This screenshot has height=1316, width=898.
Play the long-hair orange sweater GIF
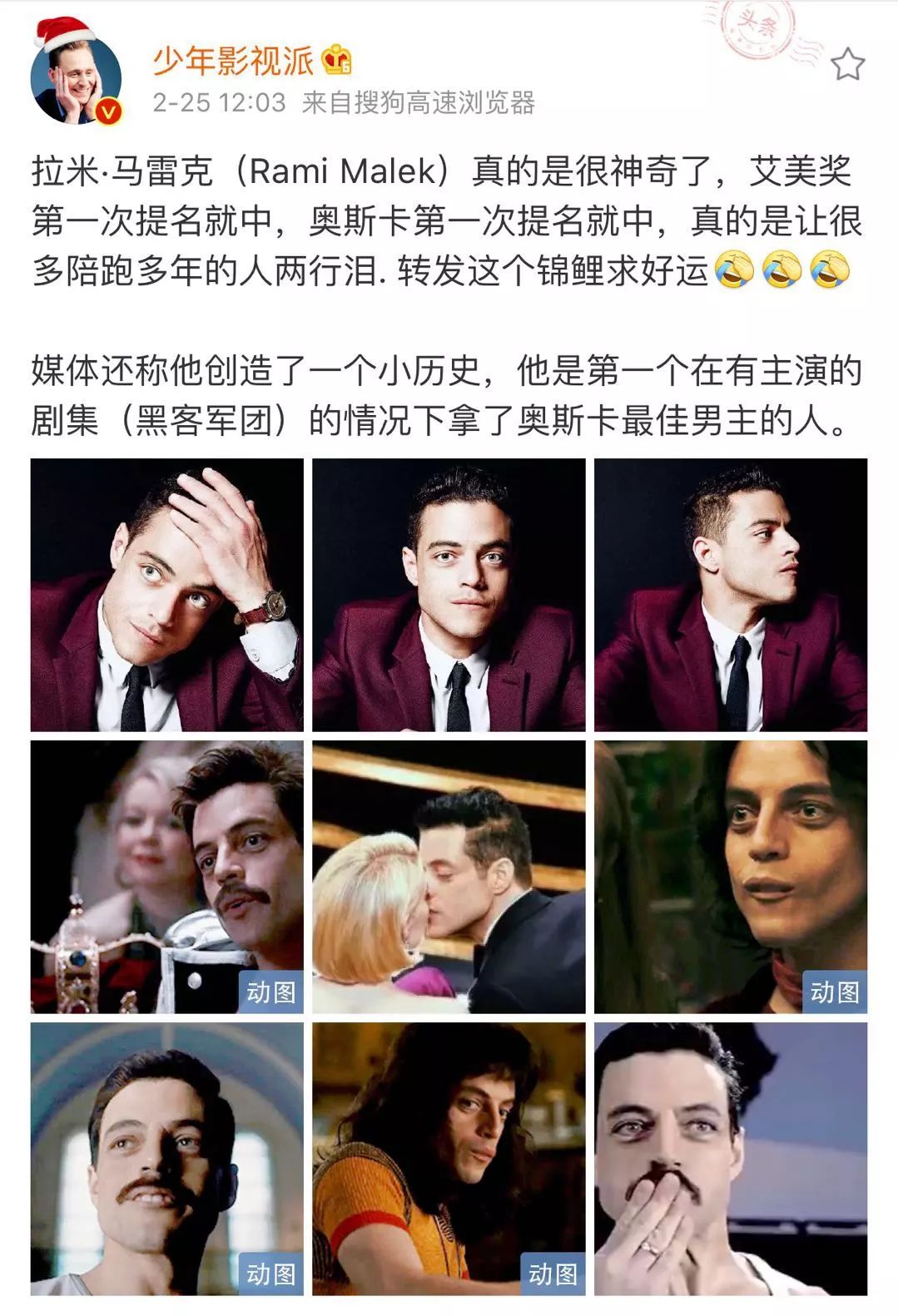click(x=449, y=1158)
